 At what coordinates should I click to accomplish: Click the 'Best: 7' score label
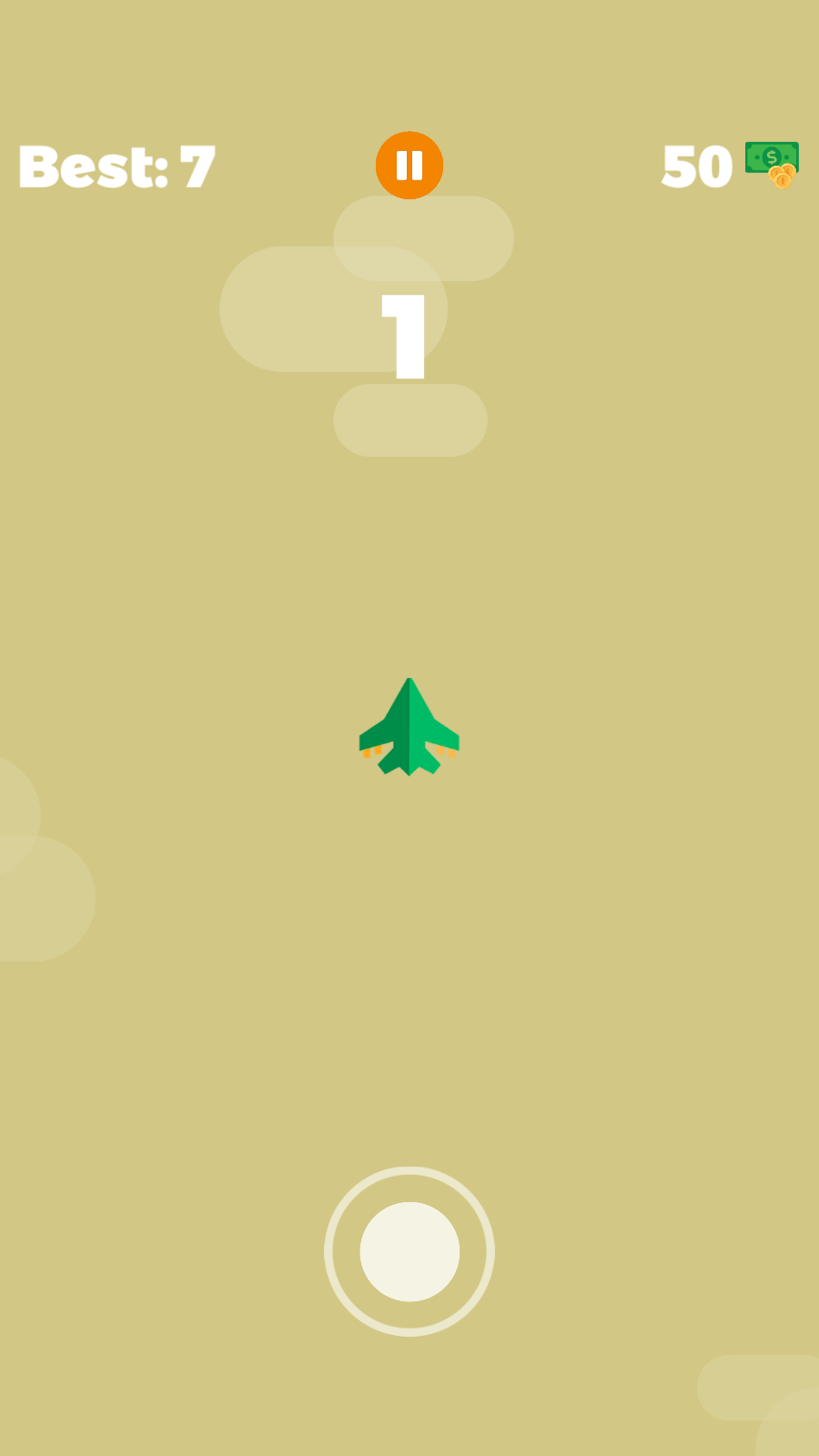[x=116, y=166]
